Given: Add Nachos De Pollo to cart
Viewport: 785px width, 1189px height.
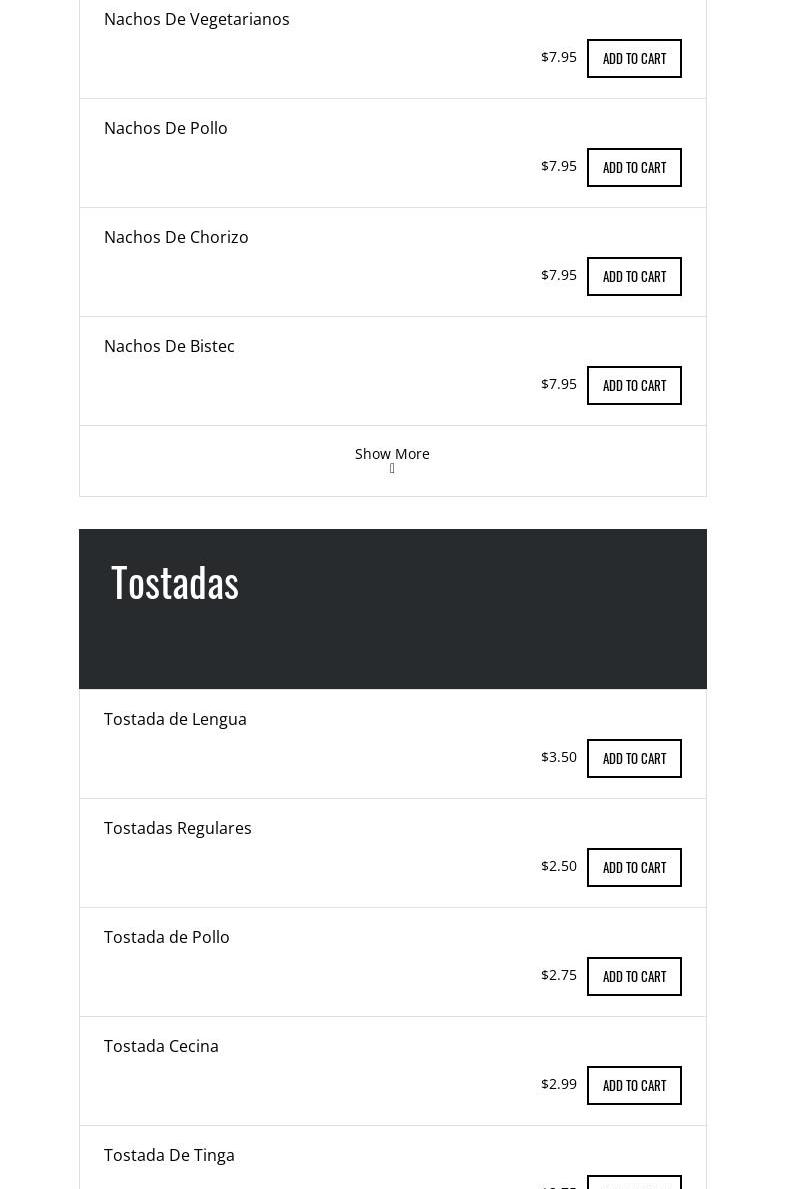Looking at the screenshot, I should coord(634,168).
